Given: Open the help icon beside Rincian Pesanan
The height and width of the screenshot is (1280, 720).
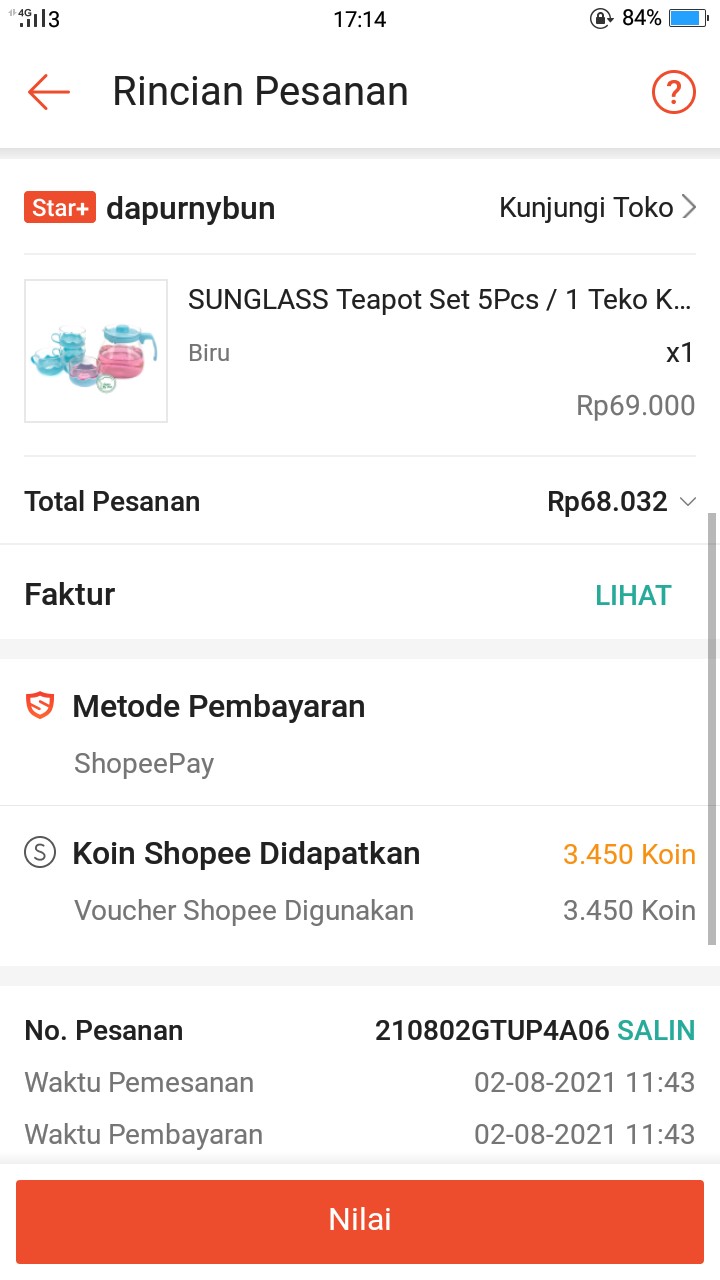Looking at the screenshot, I should [x=674, y=91].
